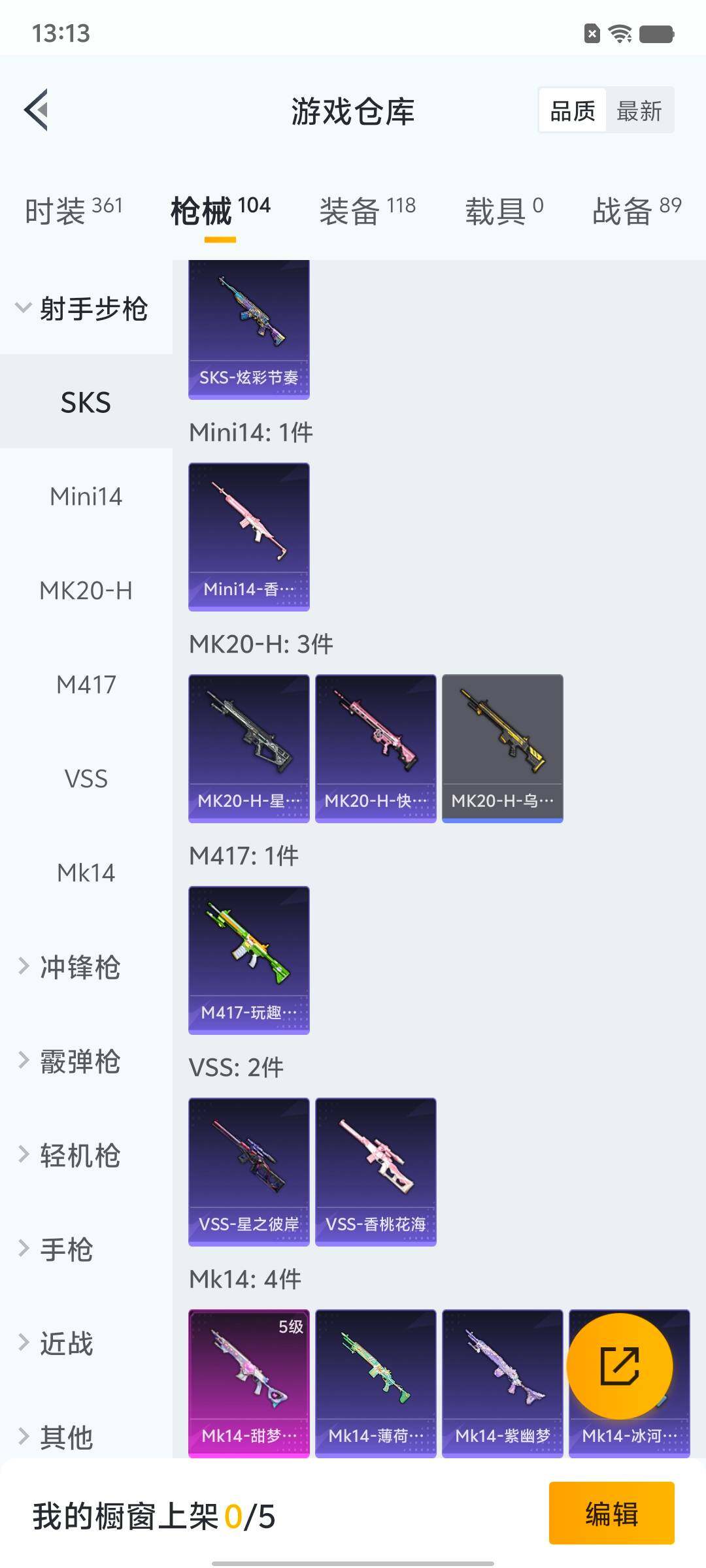This screenshot has height=1568, width=706.
Task: Expand the 冲锋枪 category
Action: (x=78, y=967)
